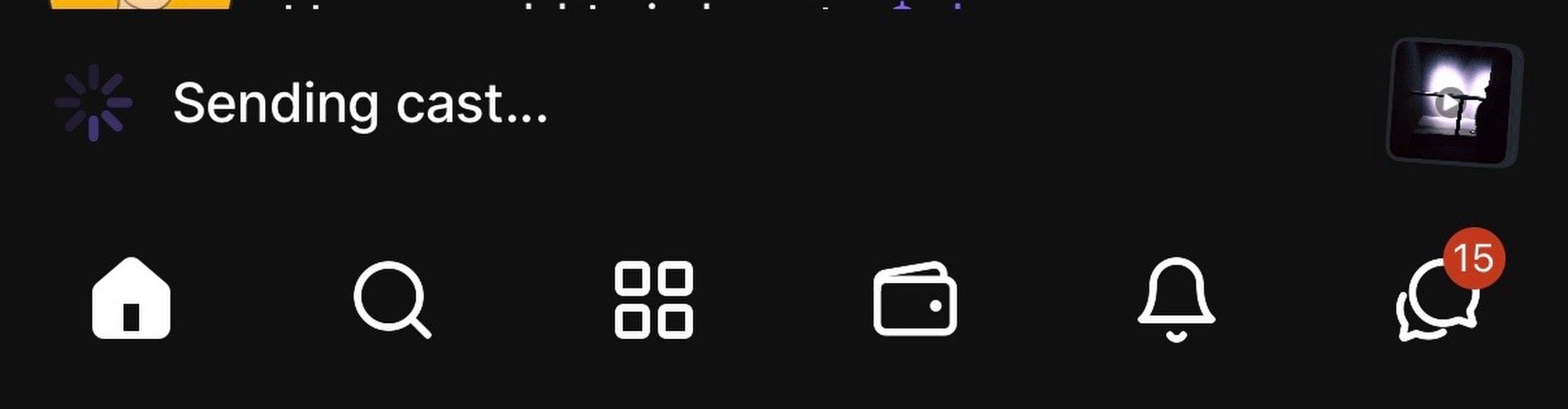Viewport: 1568px width, 409px height.
Task: Open the notifications bell
Action: pyautogui.click(x=1176, y=300)
